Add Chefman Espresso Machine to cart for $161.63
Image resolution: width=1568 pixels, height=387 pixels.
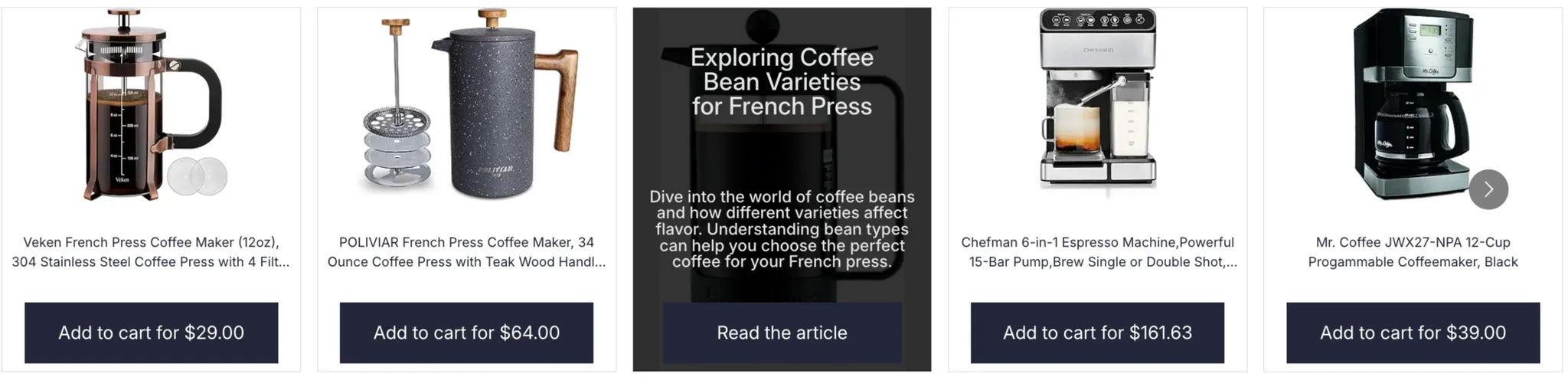point(1097,333)
